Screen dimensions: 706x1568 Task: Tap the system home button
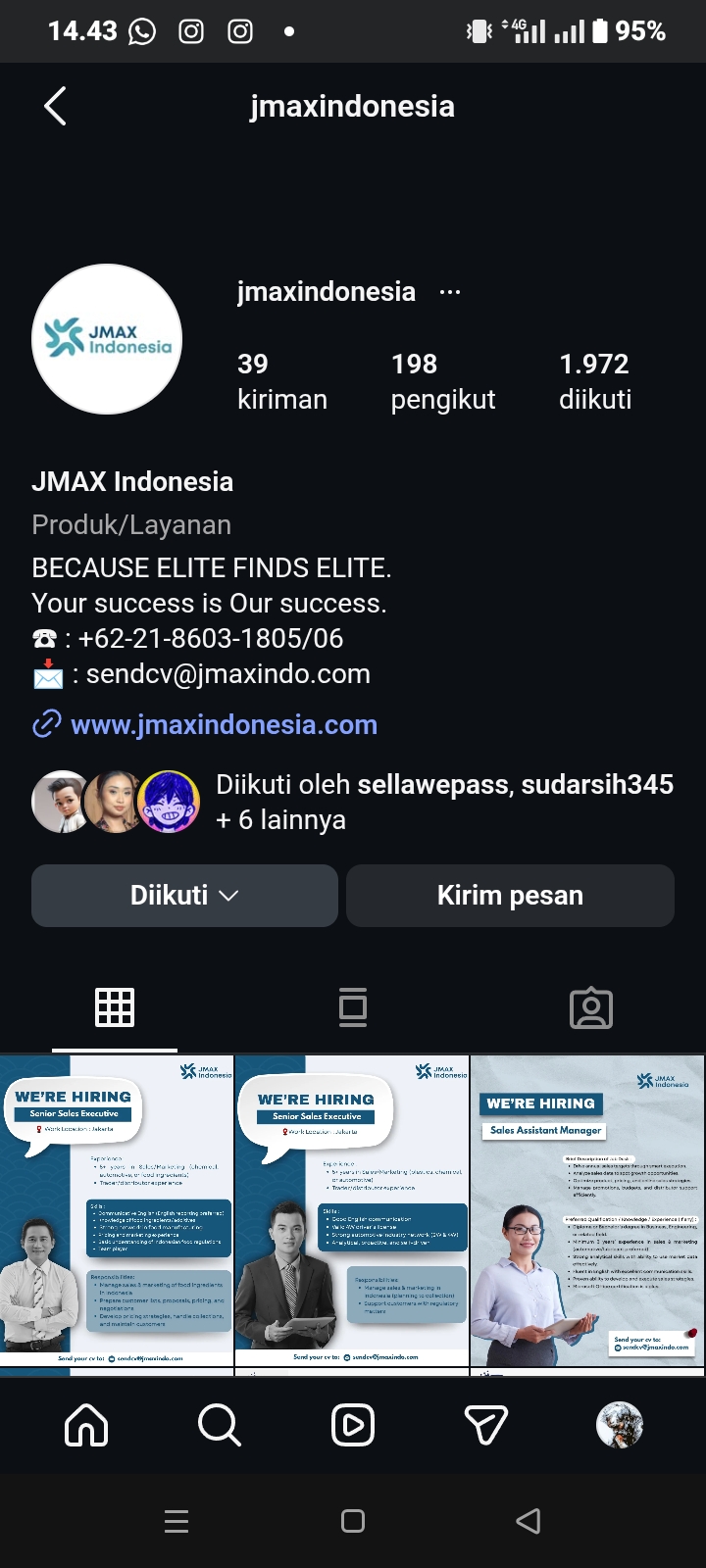(353, 1521)
